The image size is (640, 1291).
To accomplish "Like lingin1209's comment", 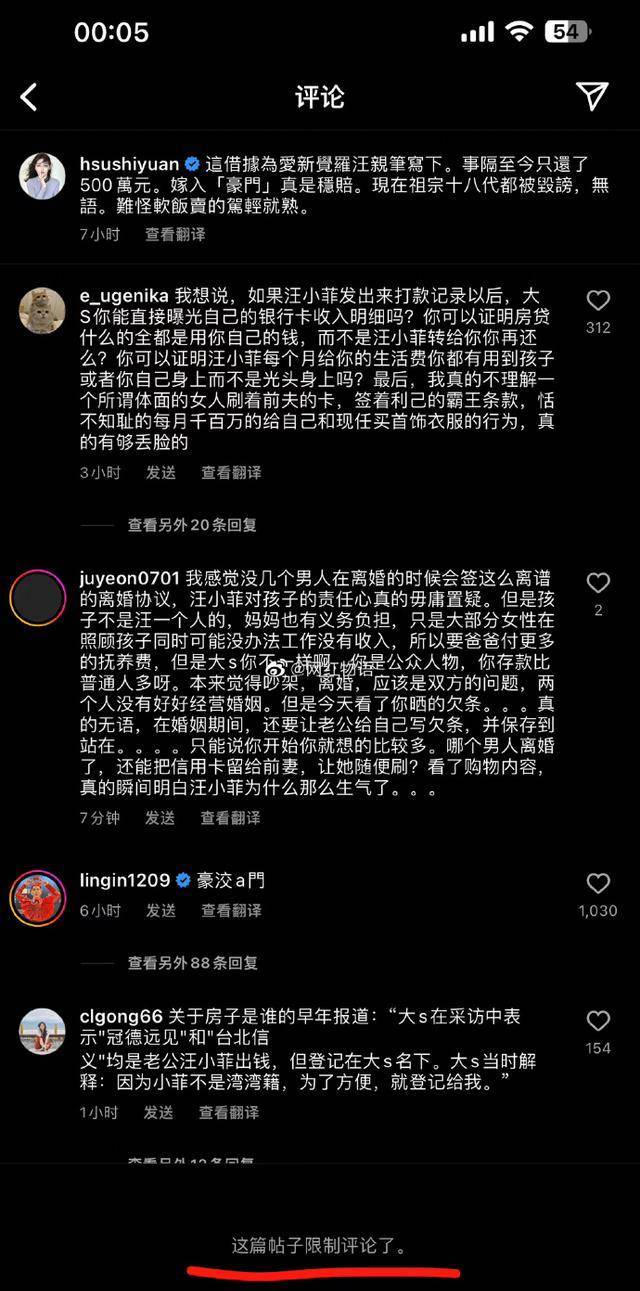I will click(598, 884).
